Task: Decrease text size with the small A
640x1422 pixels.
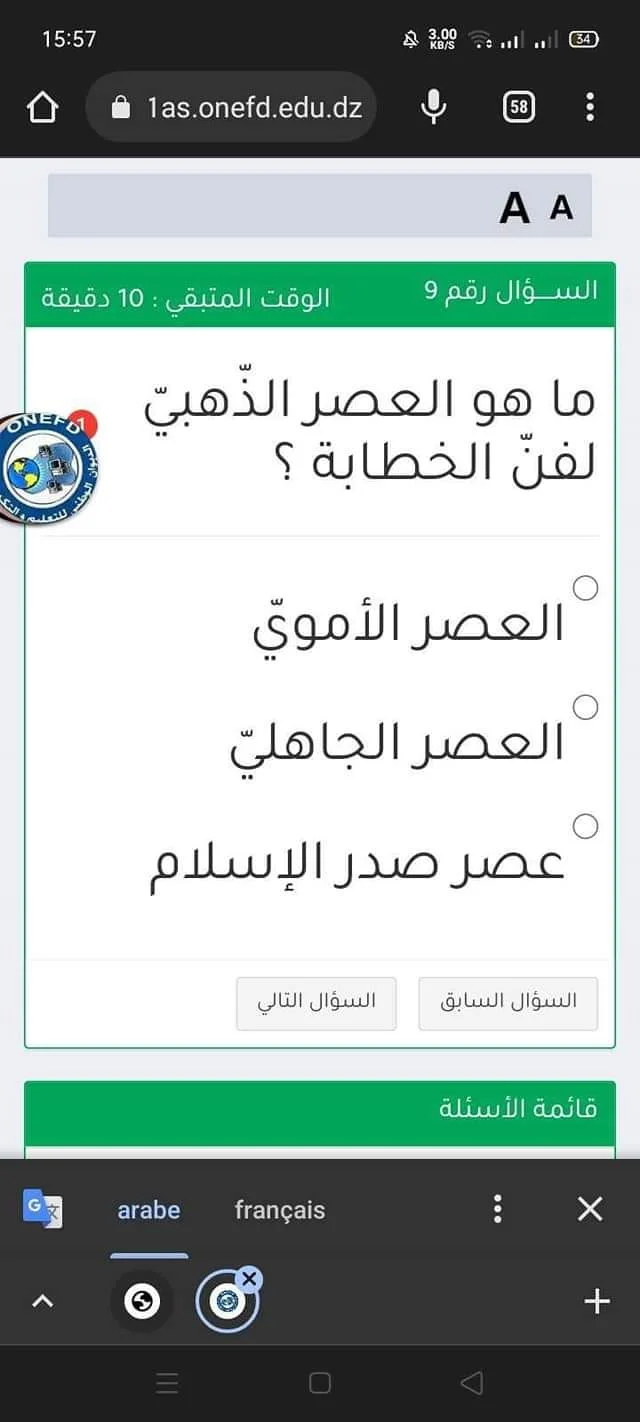Action: tap(562, 207)
